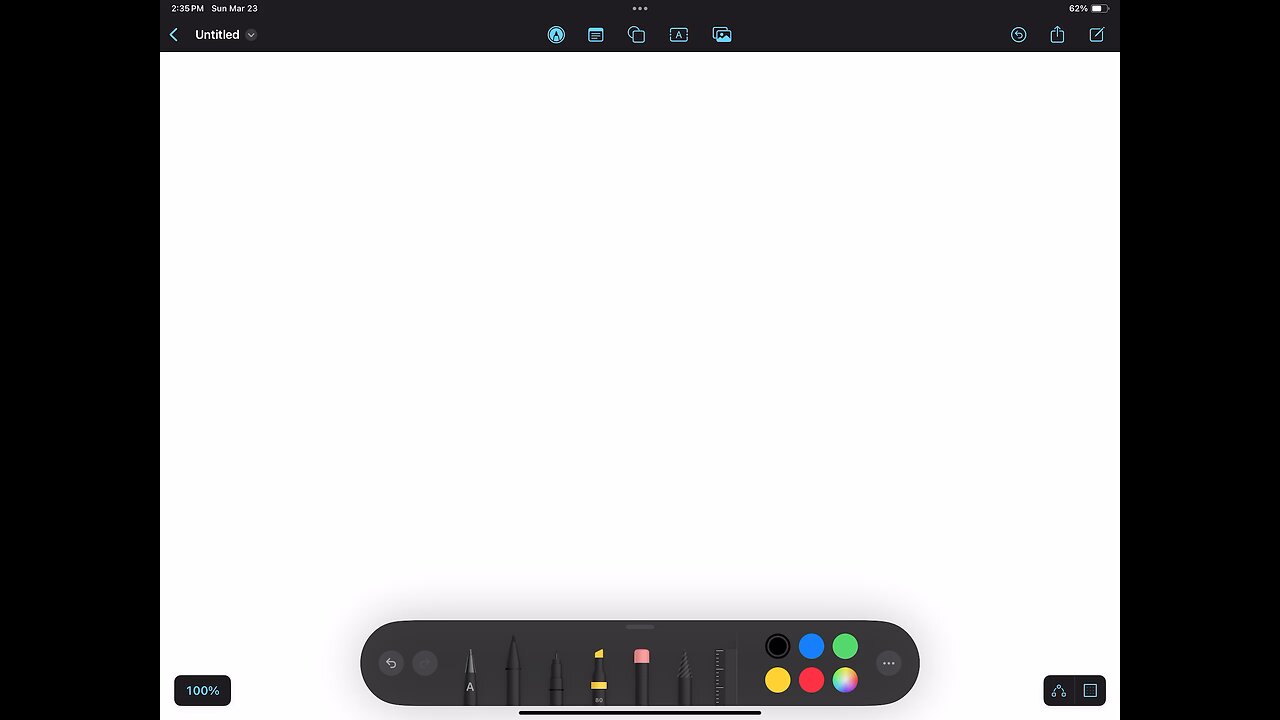Viewport: 1280px width, 720px height.
Task: Select the pink eraser tool
Action: pyautogui.click(x=642, y=675)
